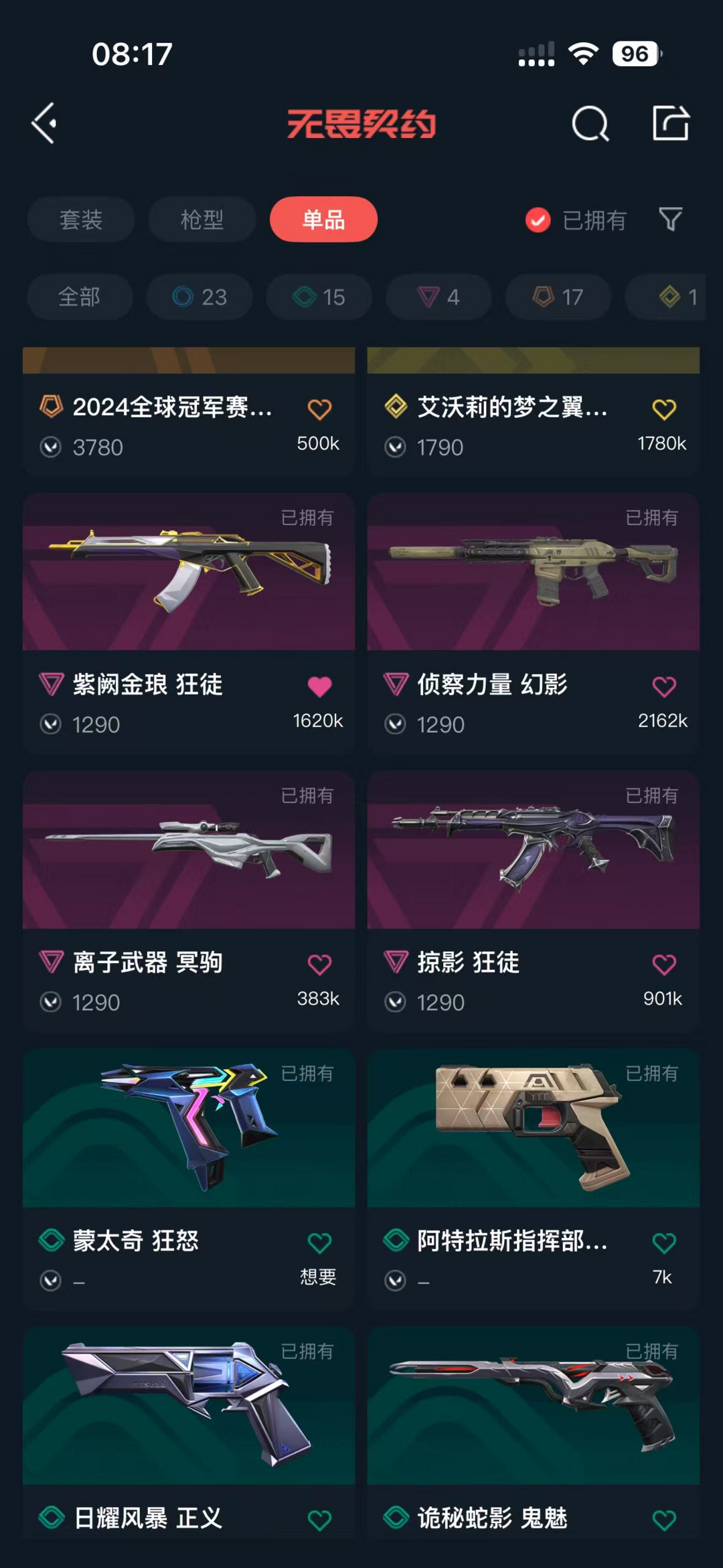
Task: Tap the back arrow icon
Action: coord(44,123)
